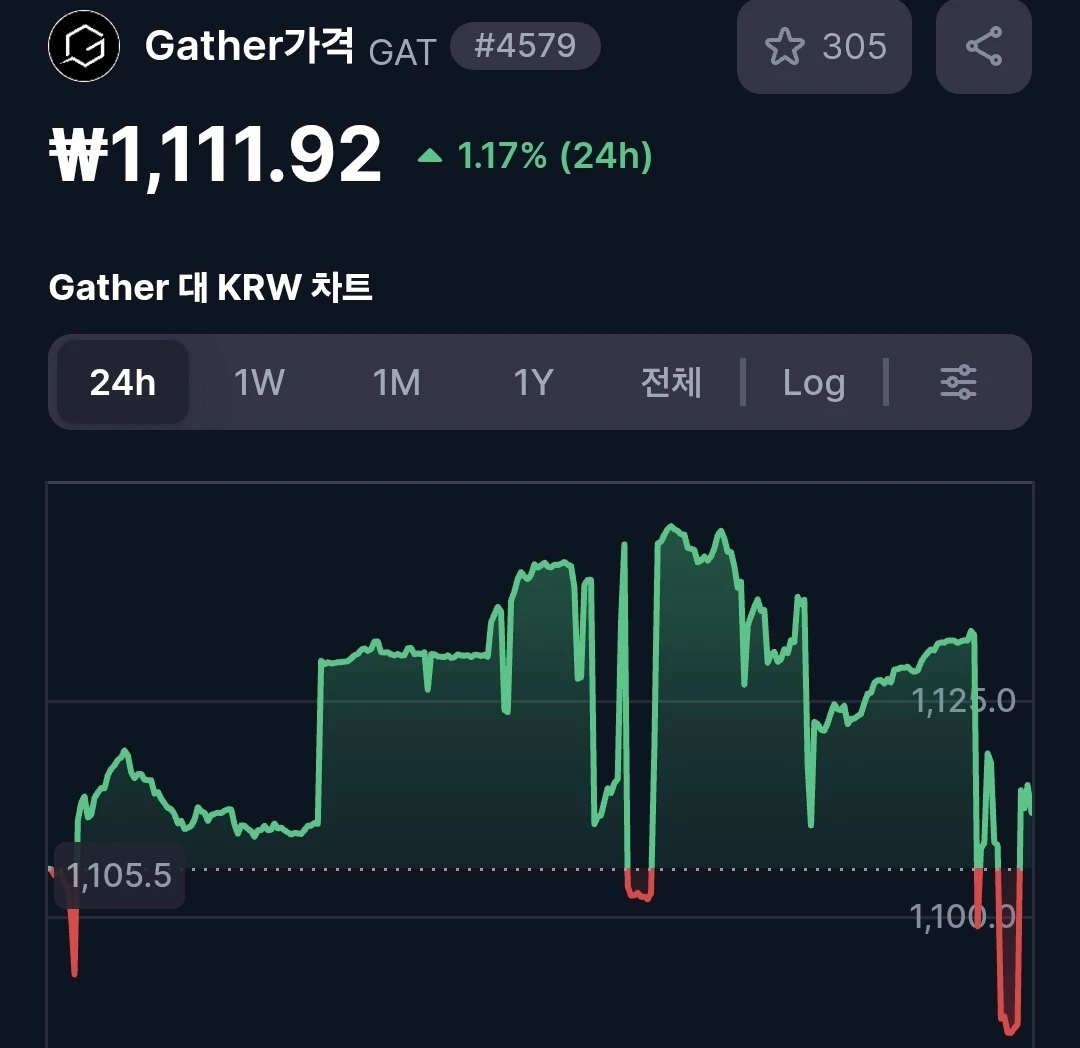Select the 24h chart range
The image size is (1080, 1048).
tap(123, 382)
